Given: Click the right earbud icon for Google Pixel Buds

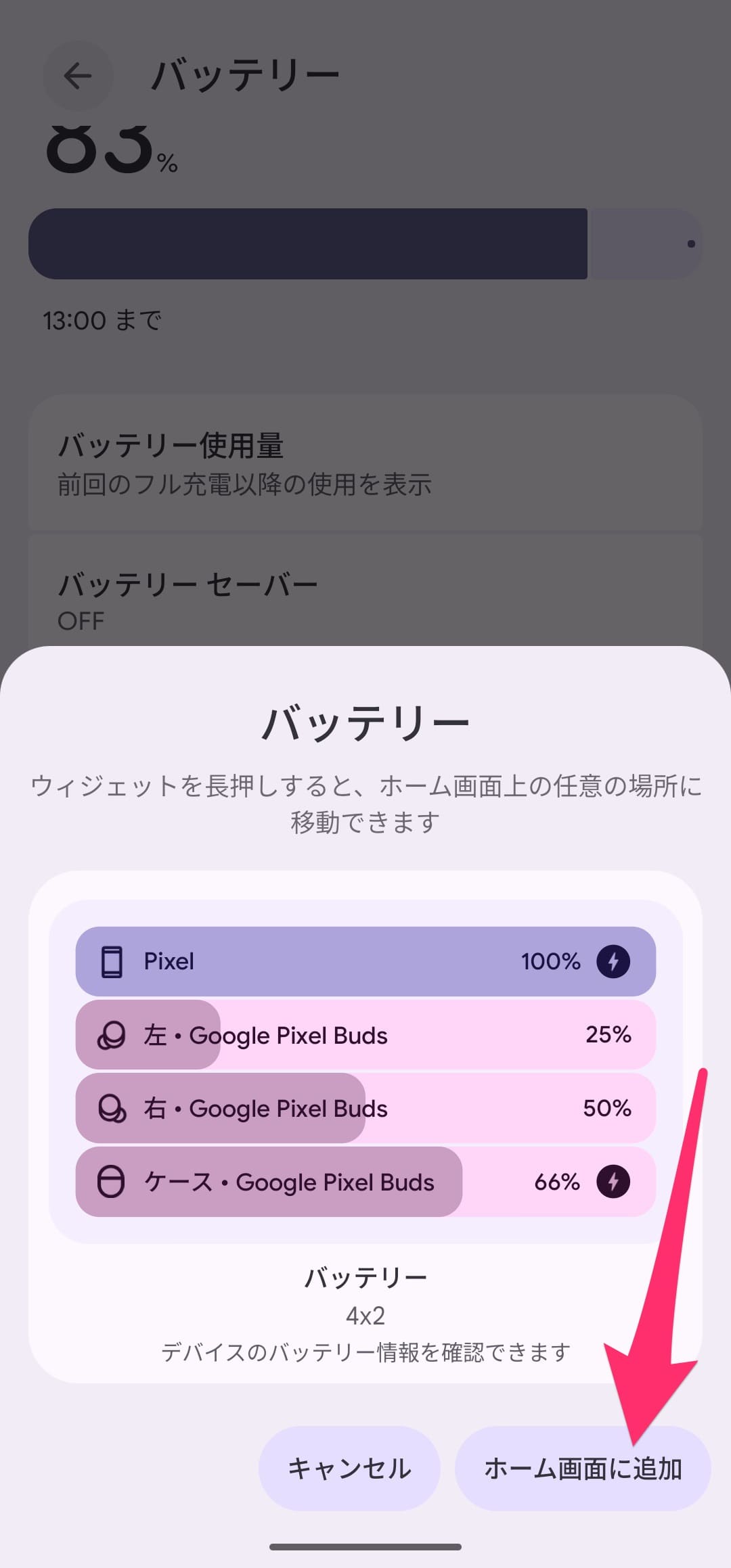Looking at the screenshot, I should (x=112, y=1109).
